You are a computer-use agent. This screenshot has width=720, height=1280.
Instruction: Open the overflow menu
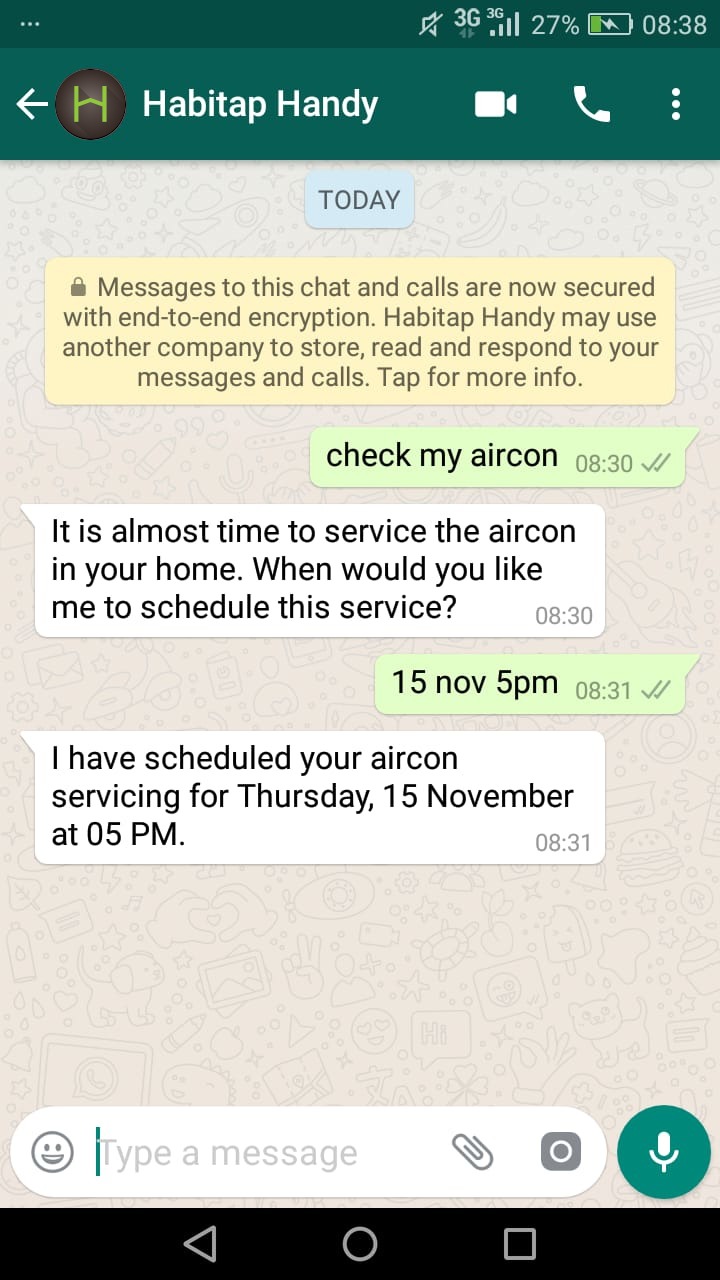coord(676,104)
